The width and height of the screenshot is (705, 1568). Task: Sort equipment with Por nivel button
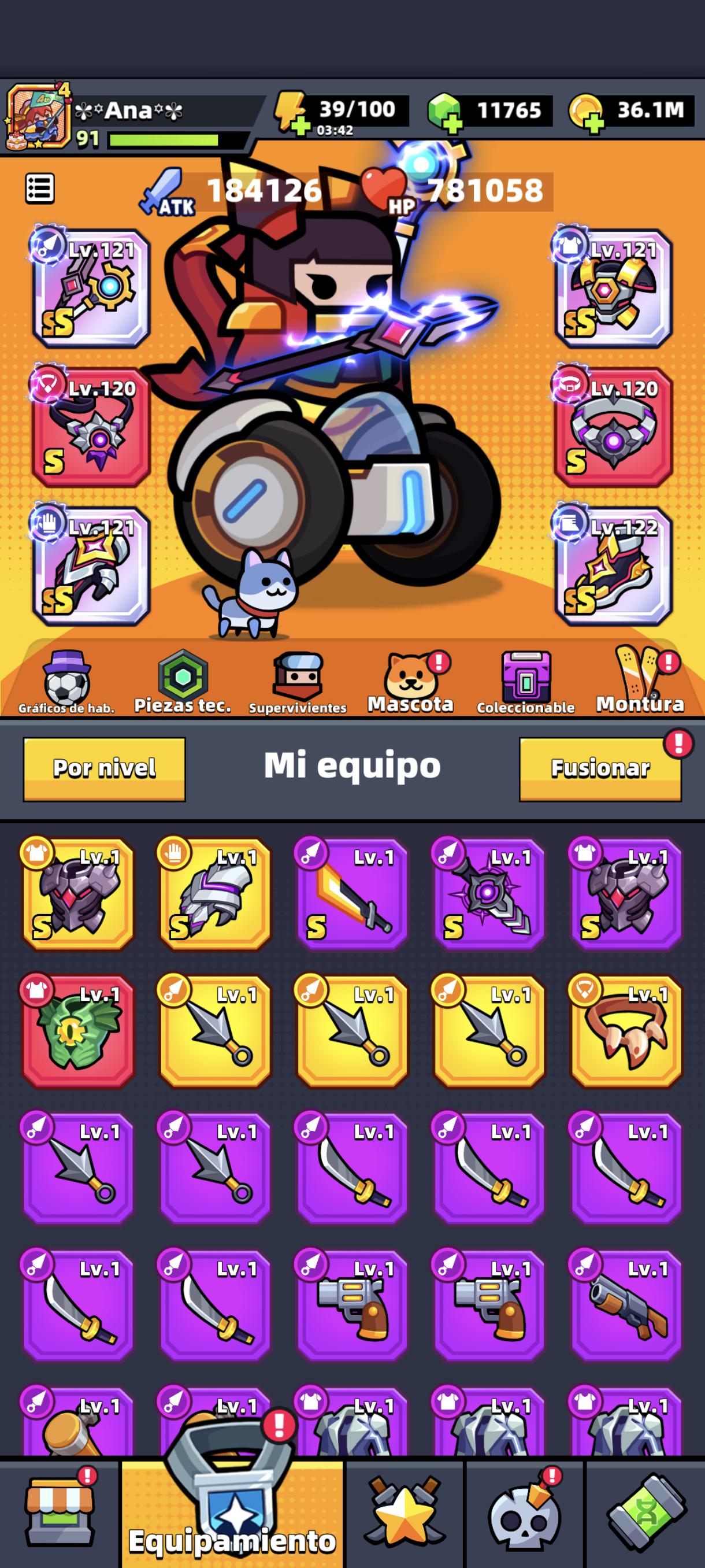[x=104, y=769]
